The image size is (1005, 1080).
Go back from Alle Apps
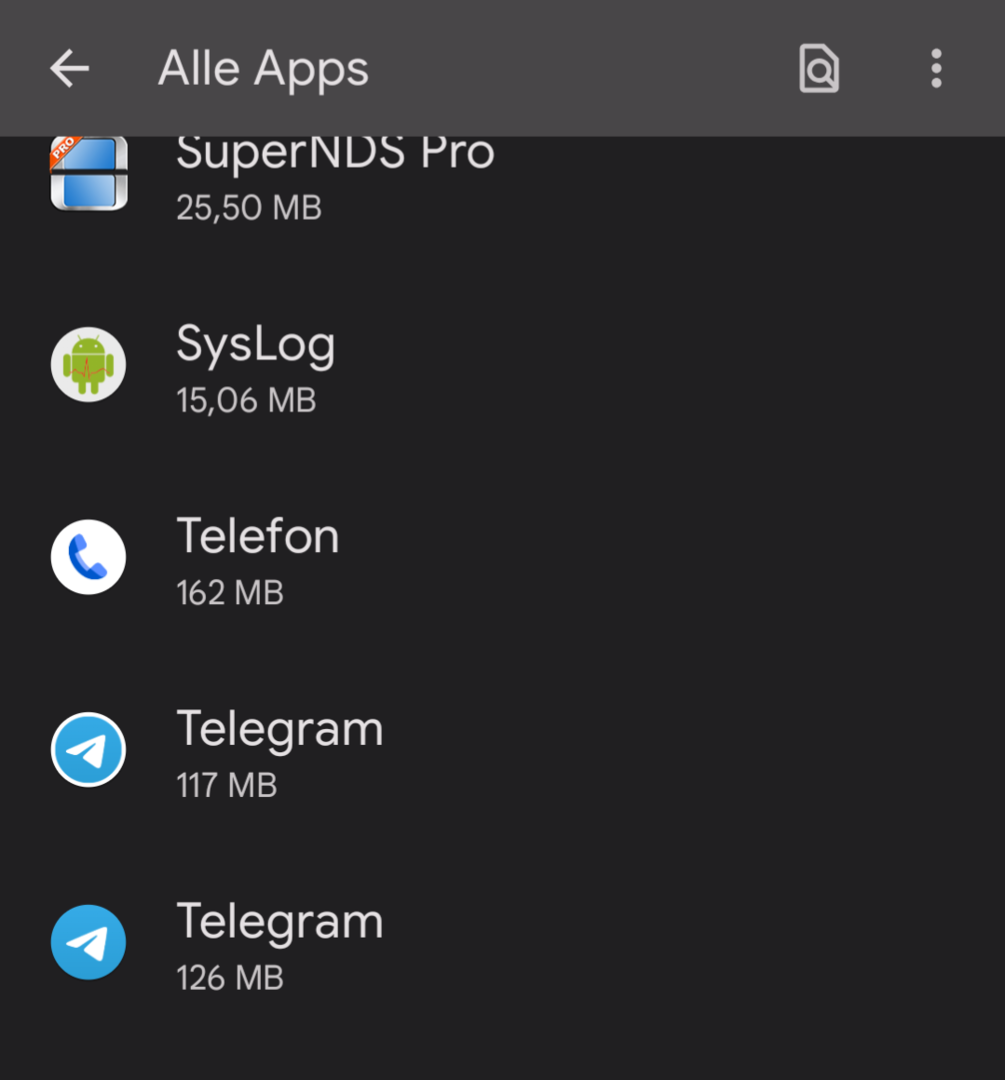pos(69,69)
